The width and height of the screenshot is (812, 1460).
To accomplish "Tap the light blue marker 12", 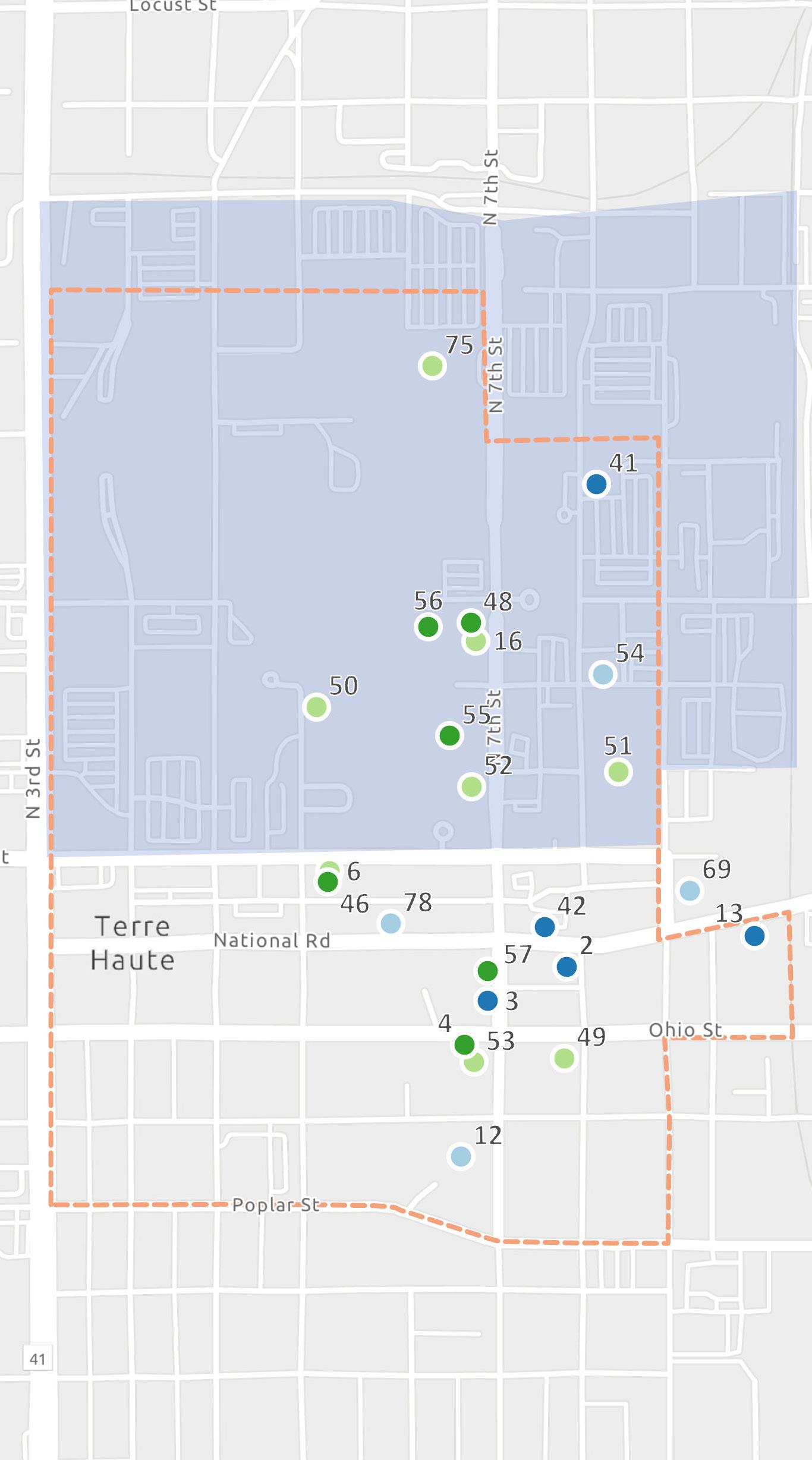I will [x=461, y=1156].
